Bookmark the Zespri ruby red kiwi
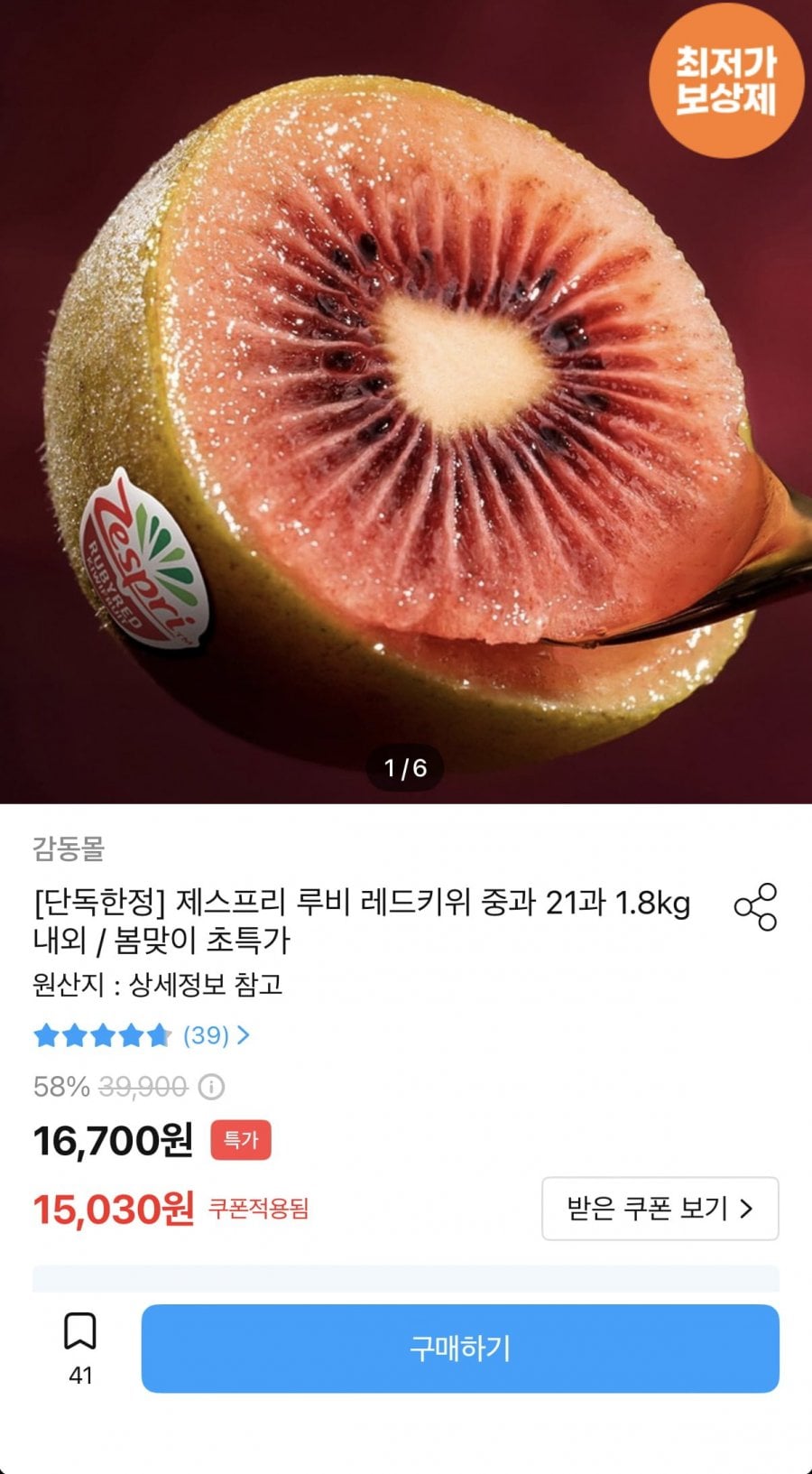The image size is (812, 1474). [80, 1332]
